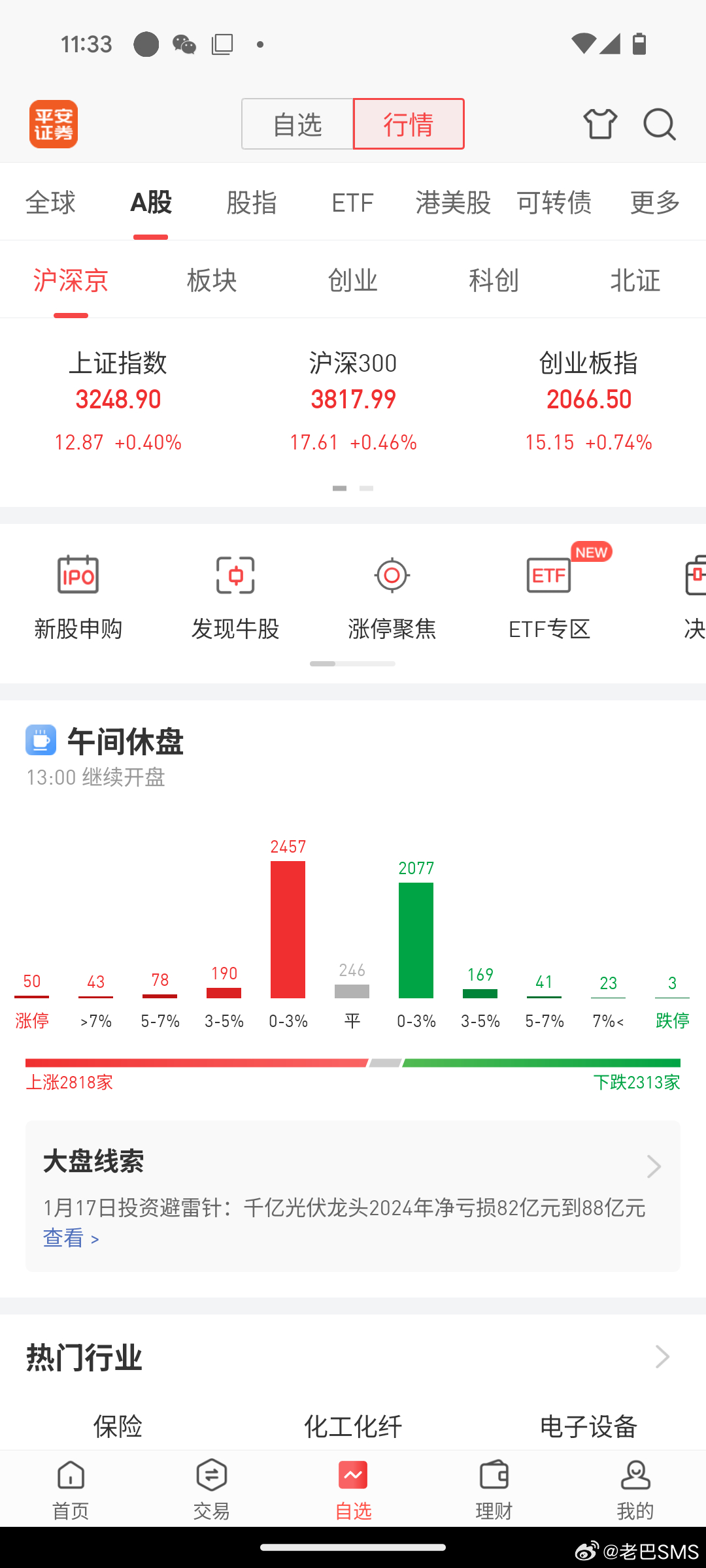This screenshot has width=706, height=1568.
Task: Expand 热门行业 with the arrow
Action: [662, 1357]
